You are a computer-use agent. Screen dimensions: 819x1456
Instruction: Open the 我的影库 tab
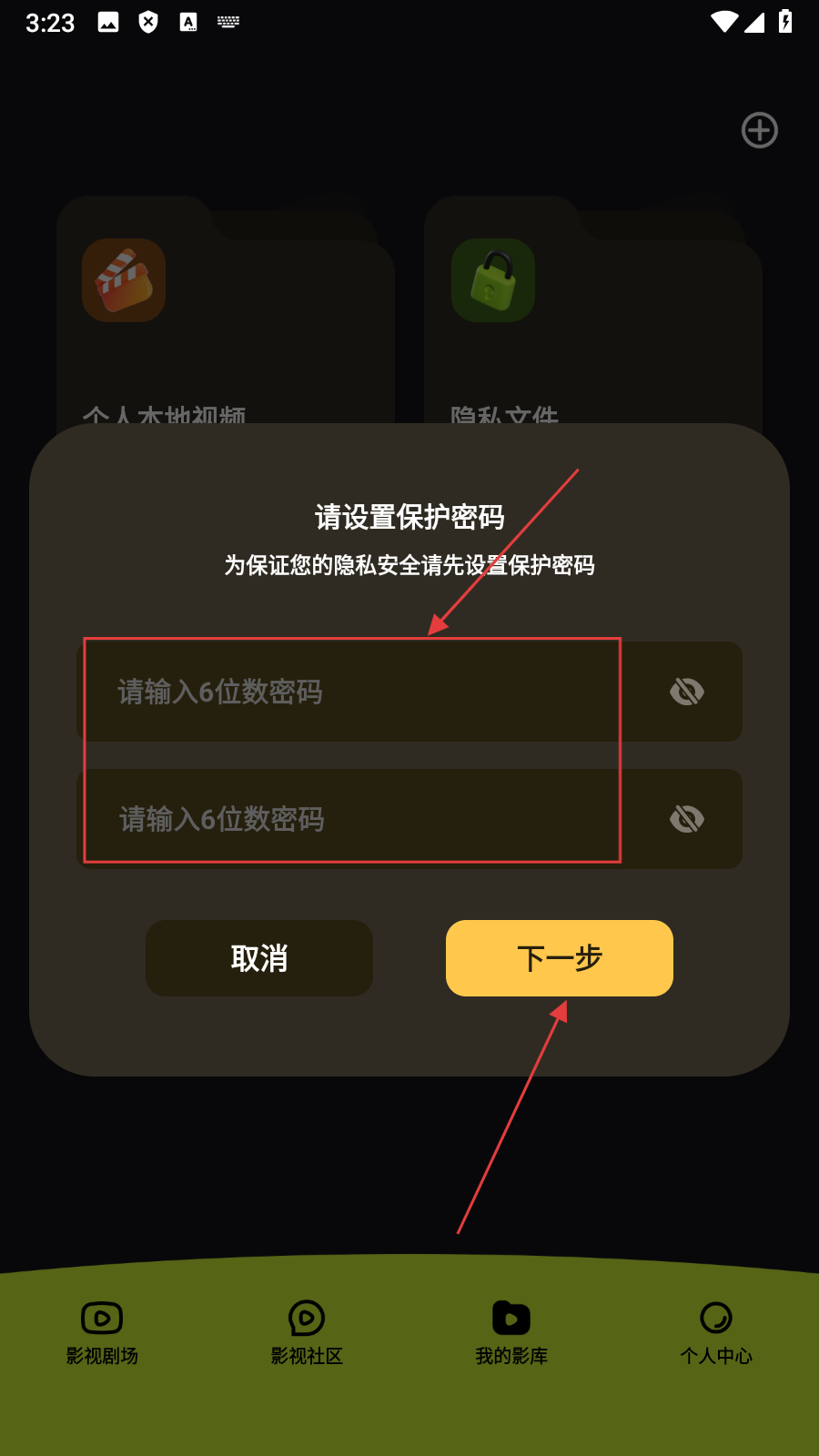[511, 1331]
